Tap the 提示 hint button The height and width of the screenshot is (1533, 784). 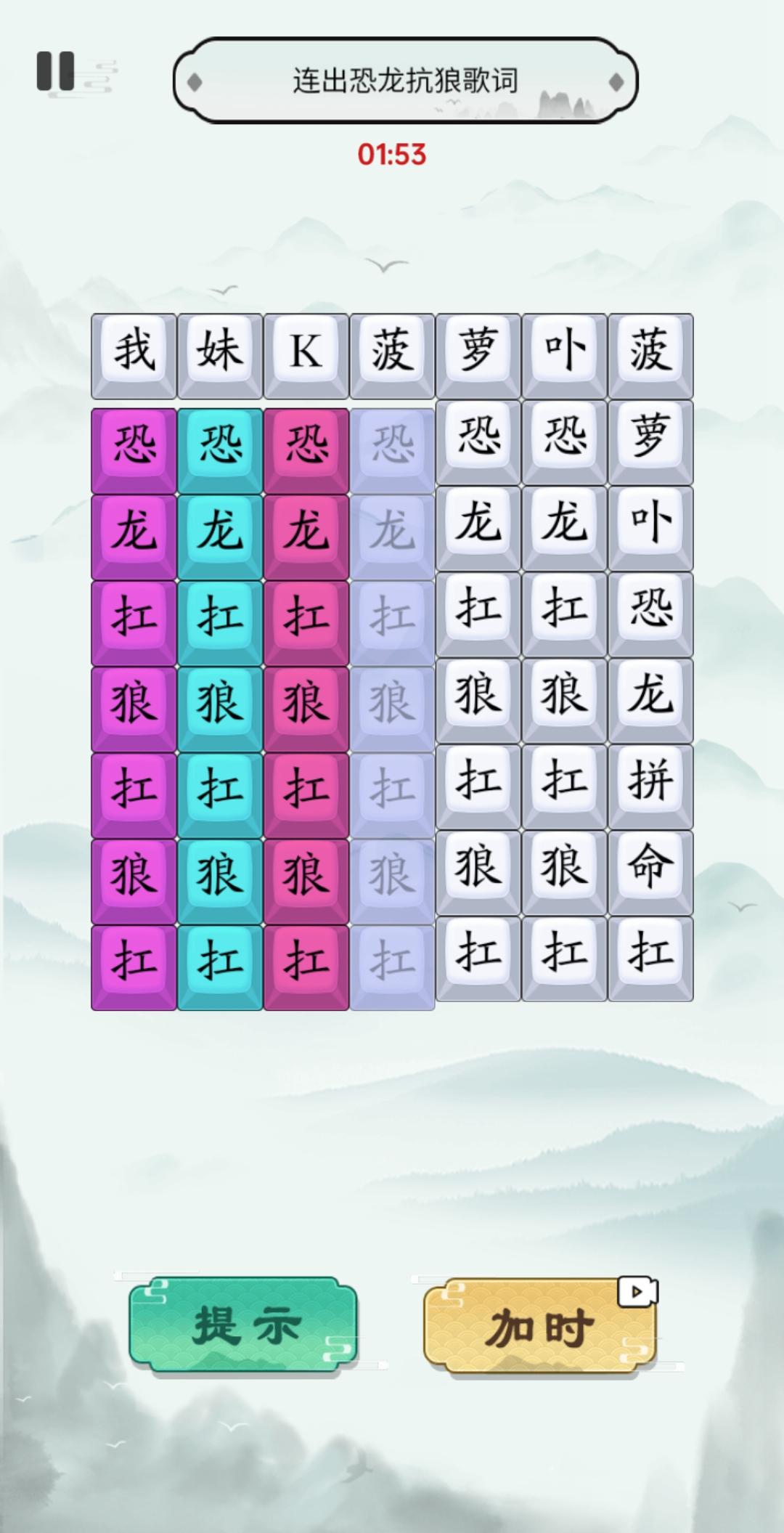(x=243, y=1326)
